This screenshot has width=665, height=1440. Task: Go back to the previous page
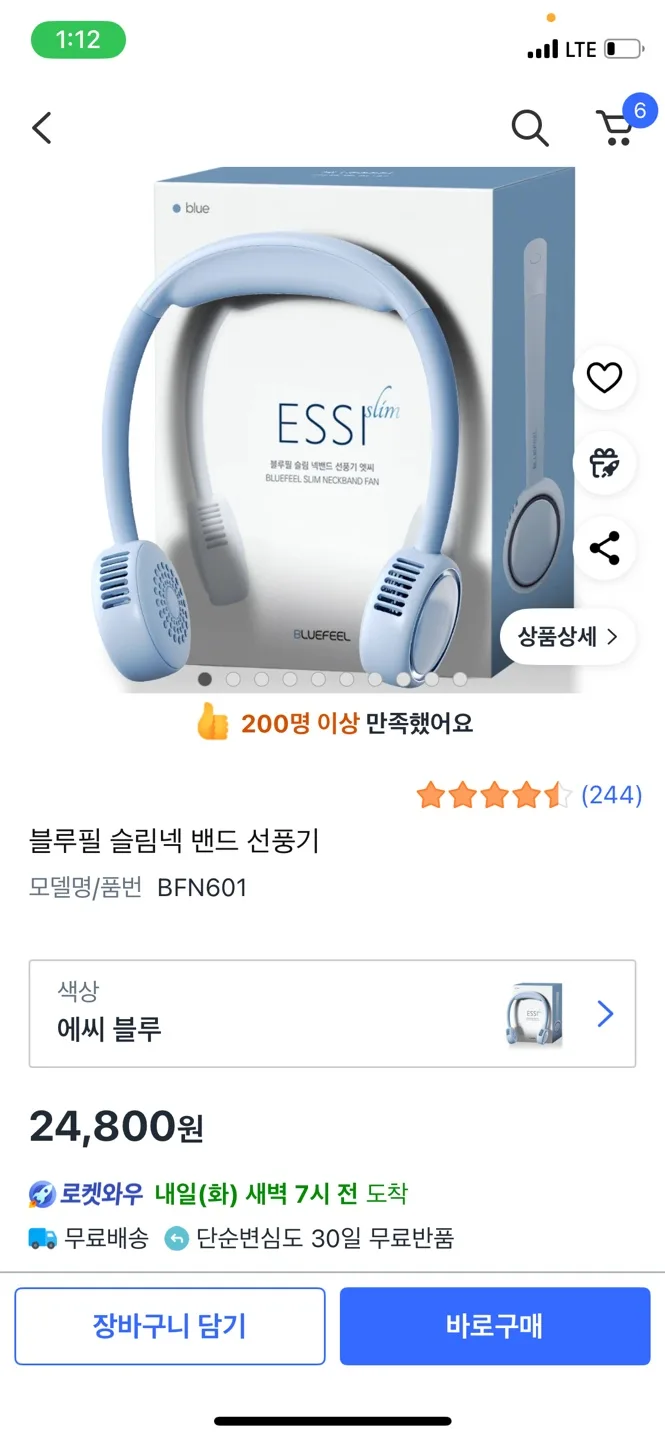tap(41, 128)
